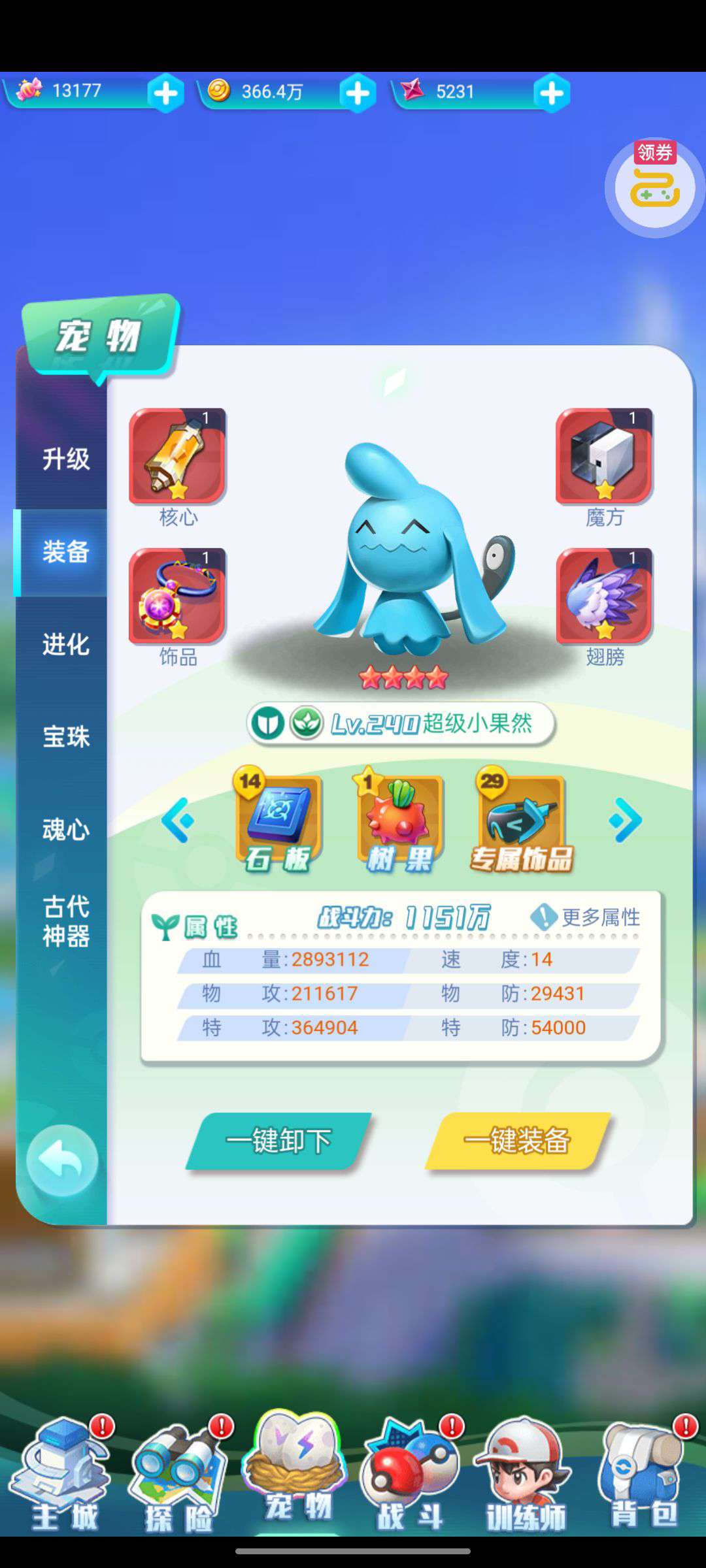This screenshot has height=1568, width=706.
Task: Show the previous pet with left arrow
Action: point(178,821)
